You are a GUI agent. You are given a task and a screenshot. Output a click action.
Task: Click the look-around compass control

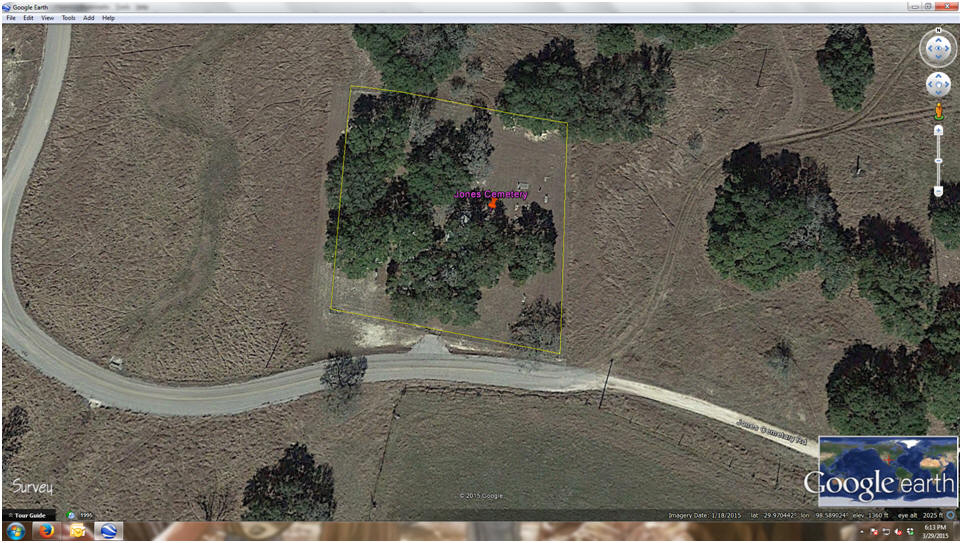(938, 47)
